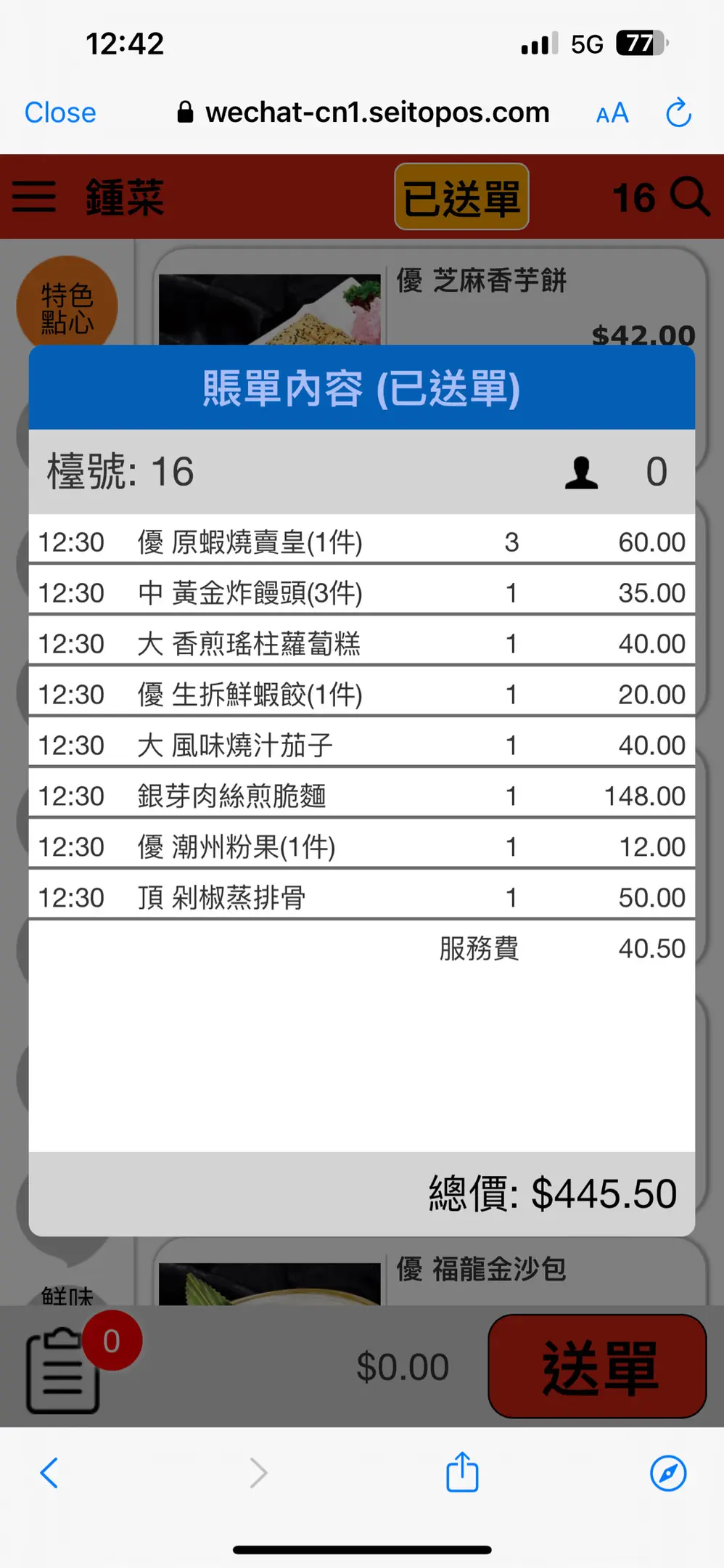Open the 優 福龍金沙包 dish card
Screen dimensions: 724x1568
point(480,1274)
